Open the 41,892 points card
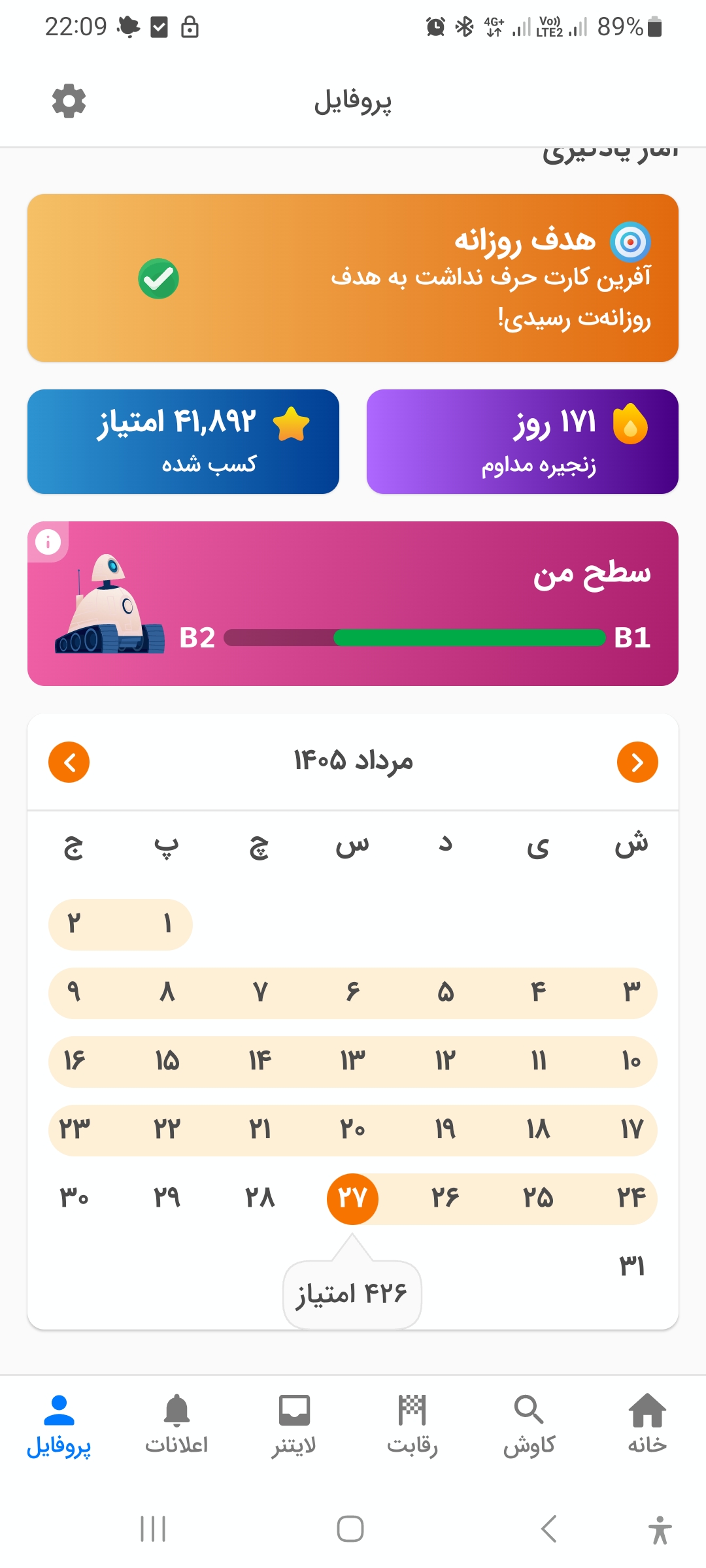706x1568 pixels. [x=183, y=442]
